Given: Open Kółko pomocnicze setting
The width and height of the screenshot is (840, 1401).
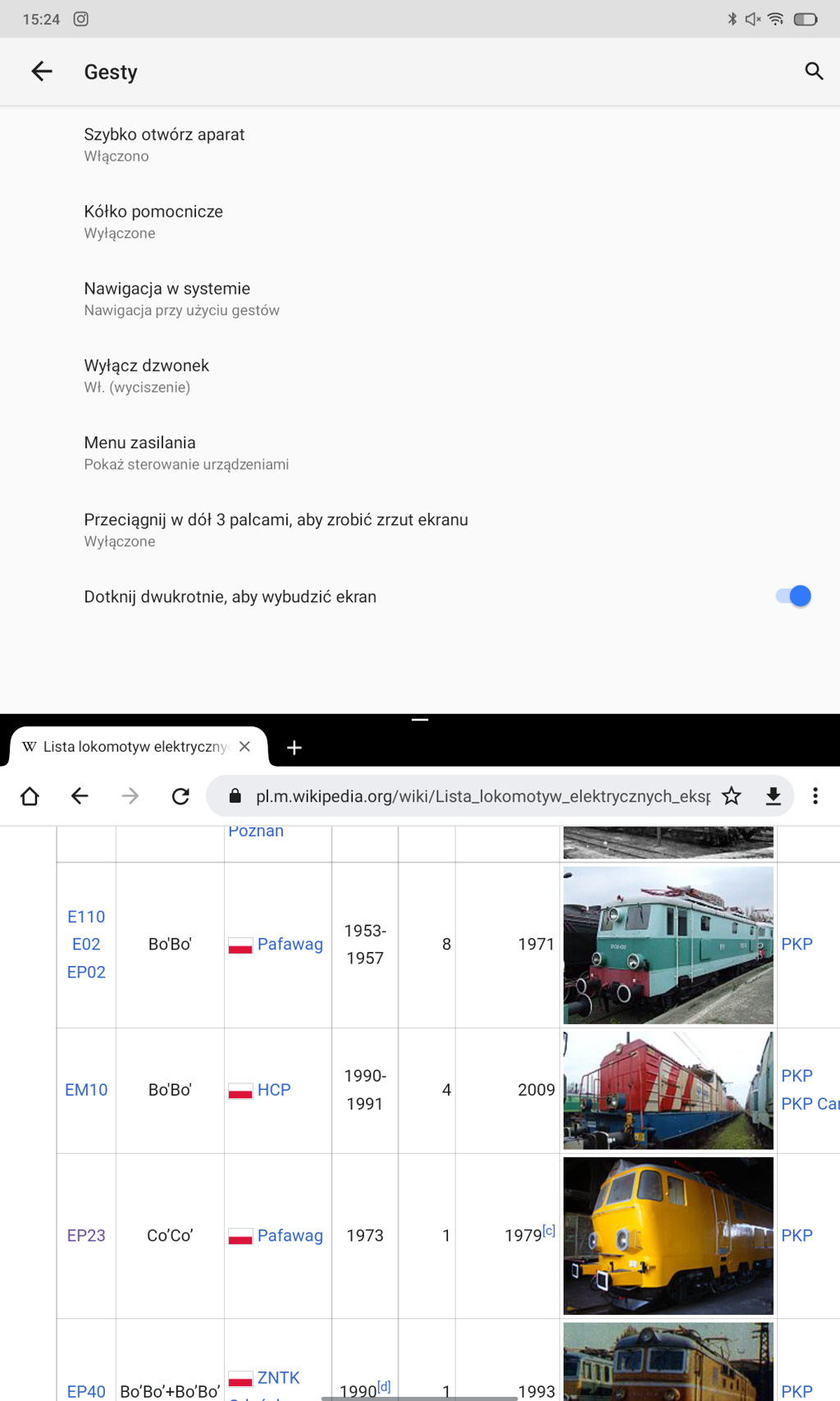Looking at the screenshot, I should coord(153,221).
